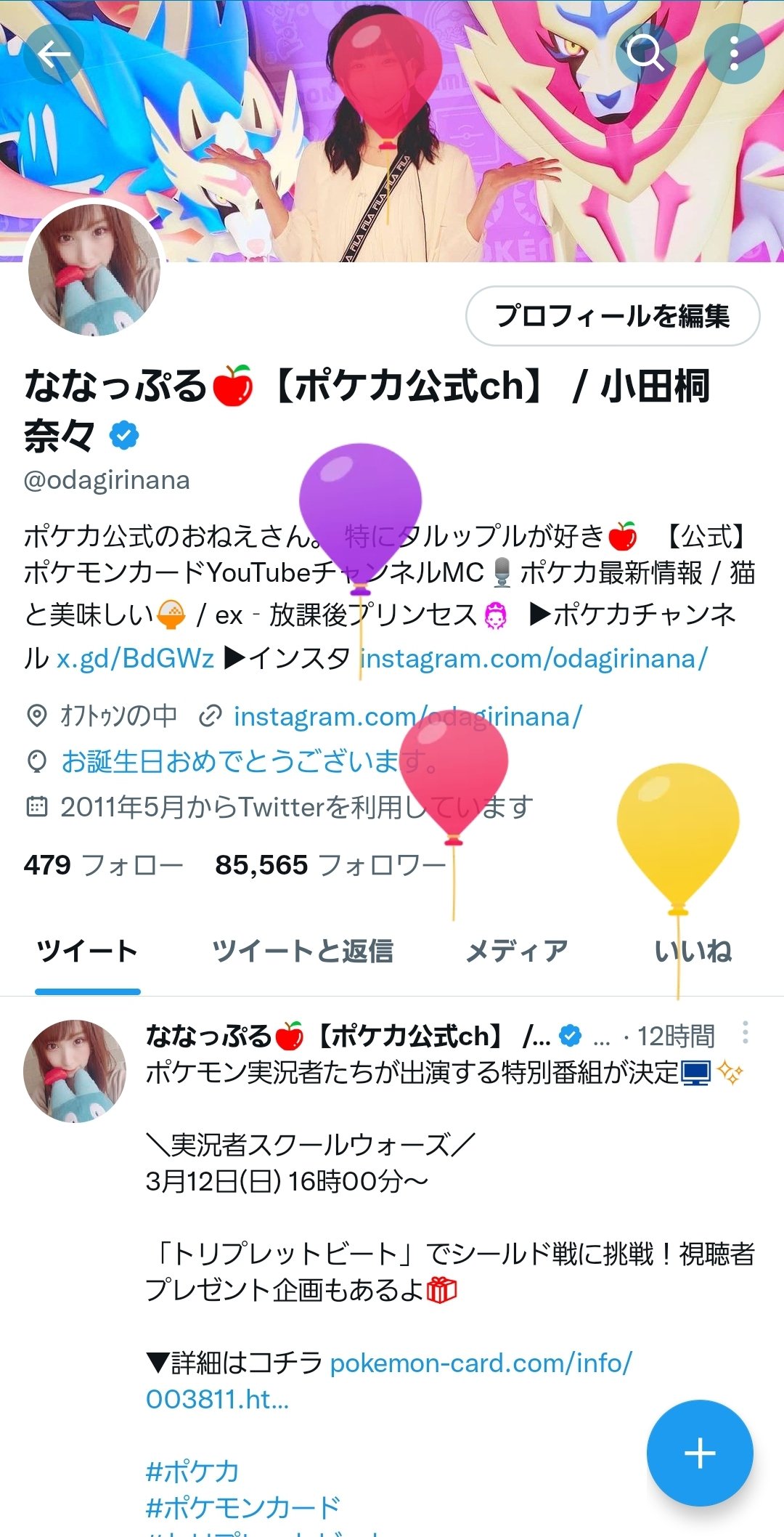
Task: Go back using the arrow icon
Action: click(54, 54)
